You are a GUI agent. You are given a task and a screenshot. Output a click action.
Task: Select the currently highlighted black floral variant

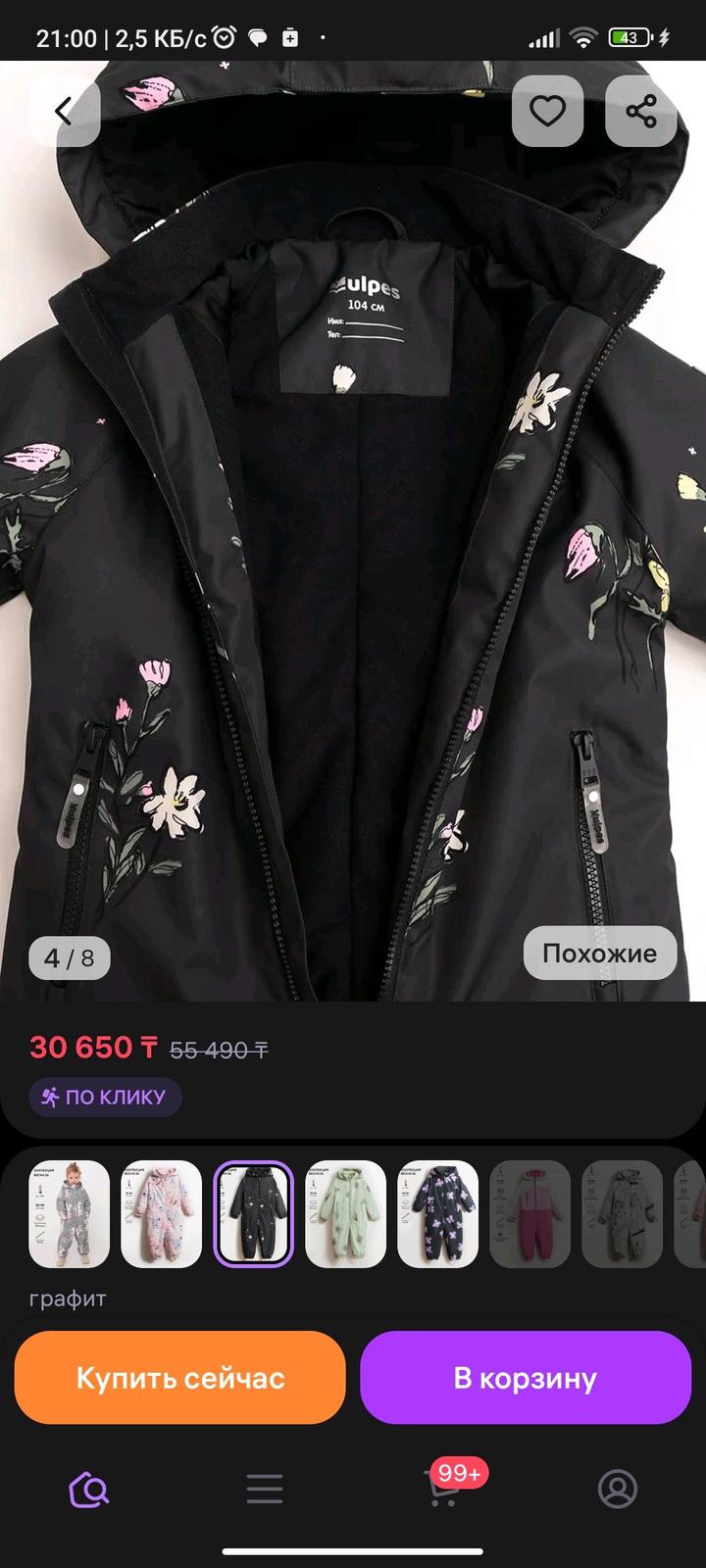pyautogui.click(x=253, y=1213)
